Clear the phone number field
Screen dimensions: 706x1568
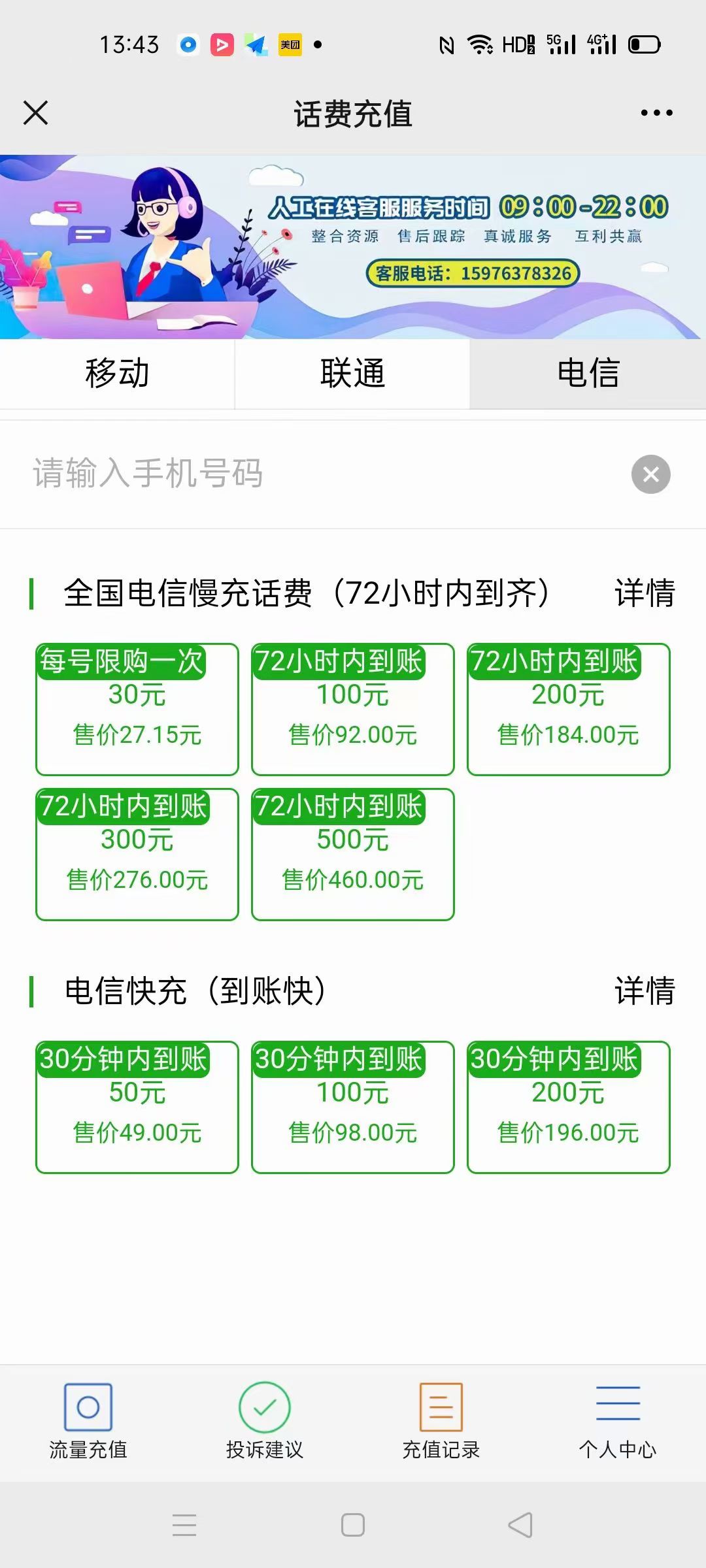pyautogui.click(x=650, y=474)
